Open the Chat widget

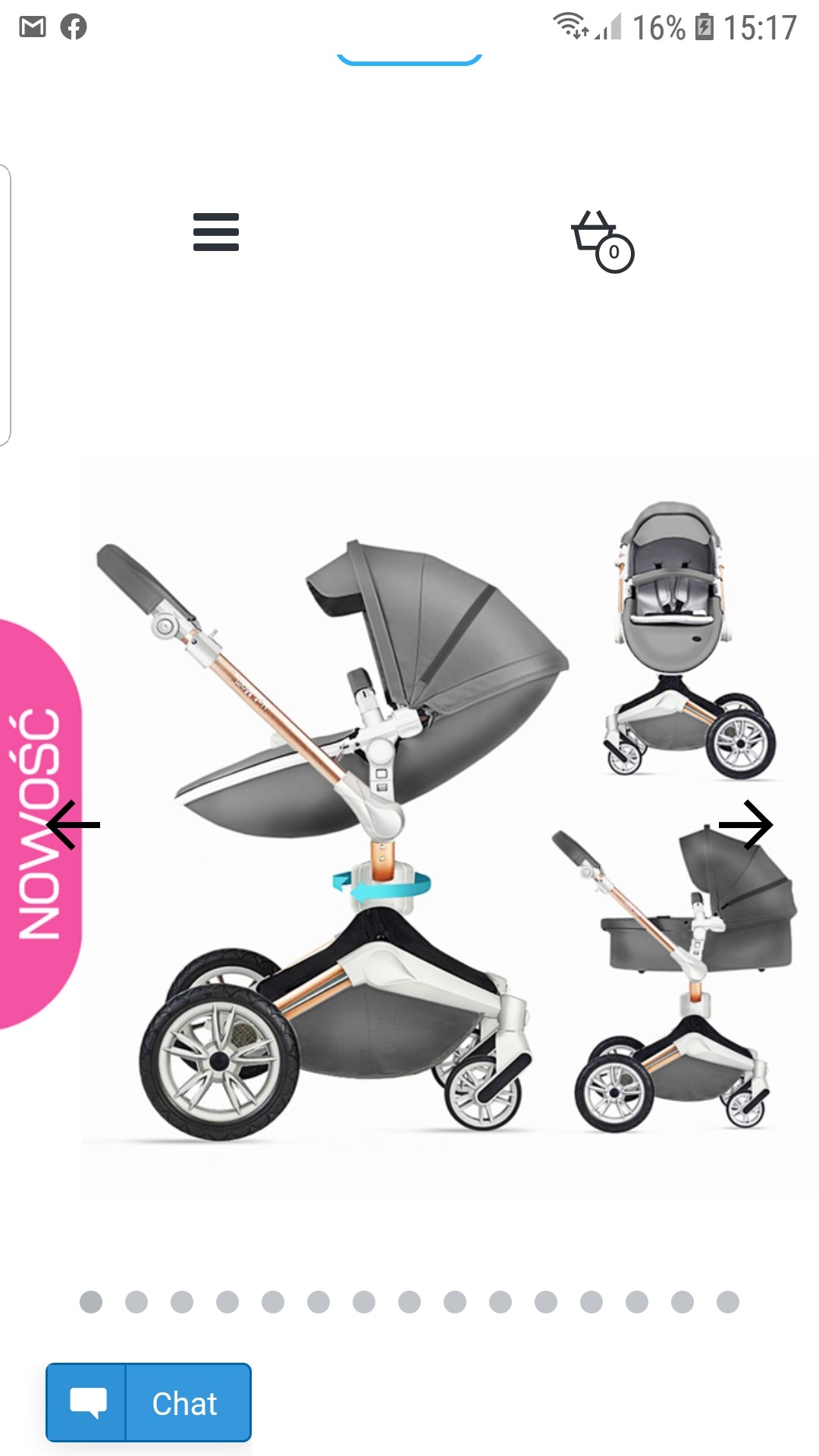[149, 1403]
